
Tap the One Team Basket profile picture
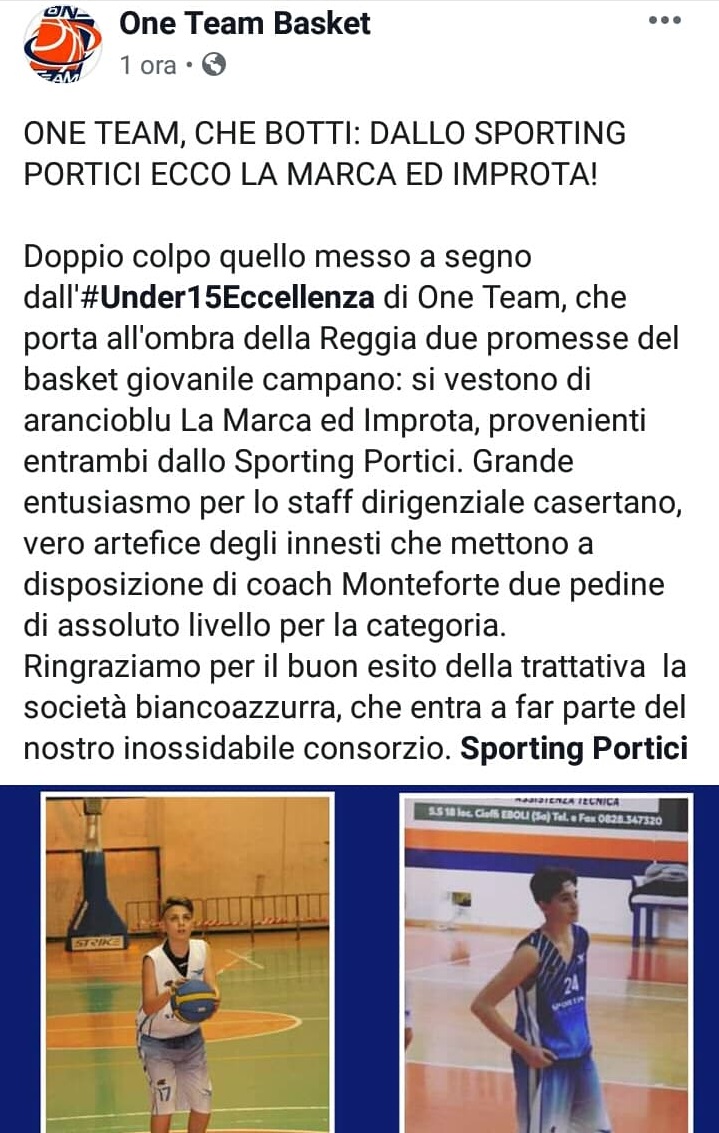pyautogui.click(x=61, y=43)
